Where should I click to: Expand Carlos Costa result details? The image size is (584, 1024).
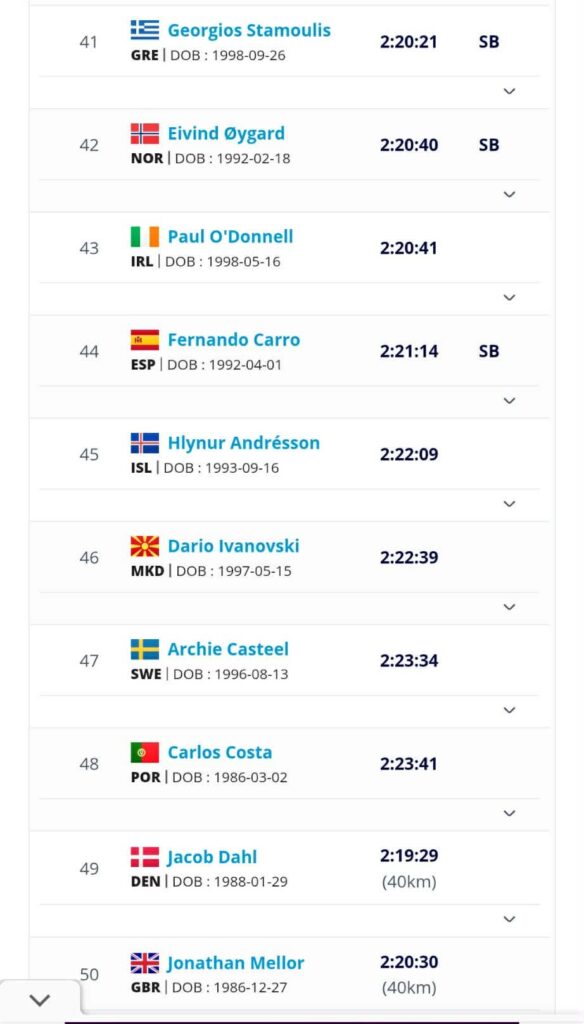click(x=510, y=814)
